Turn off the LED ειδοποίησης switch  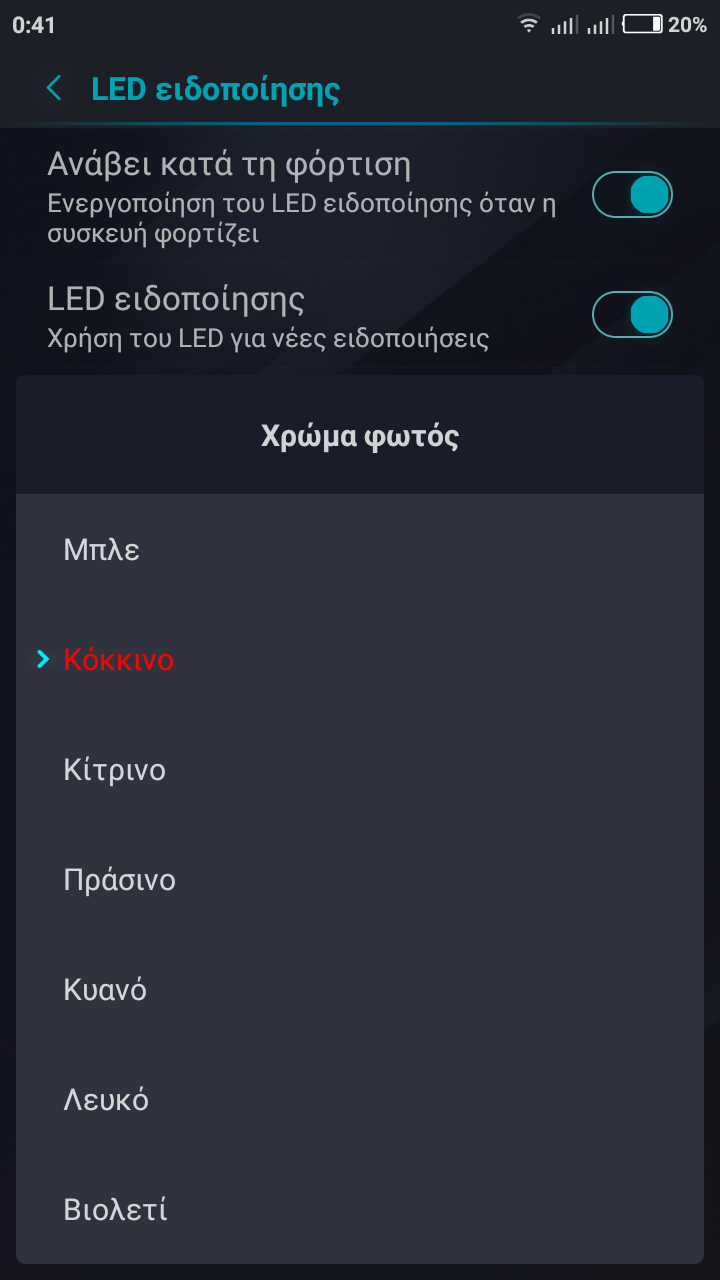coord(632,315)
